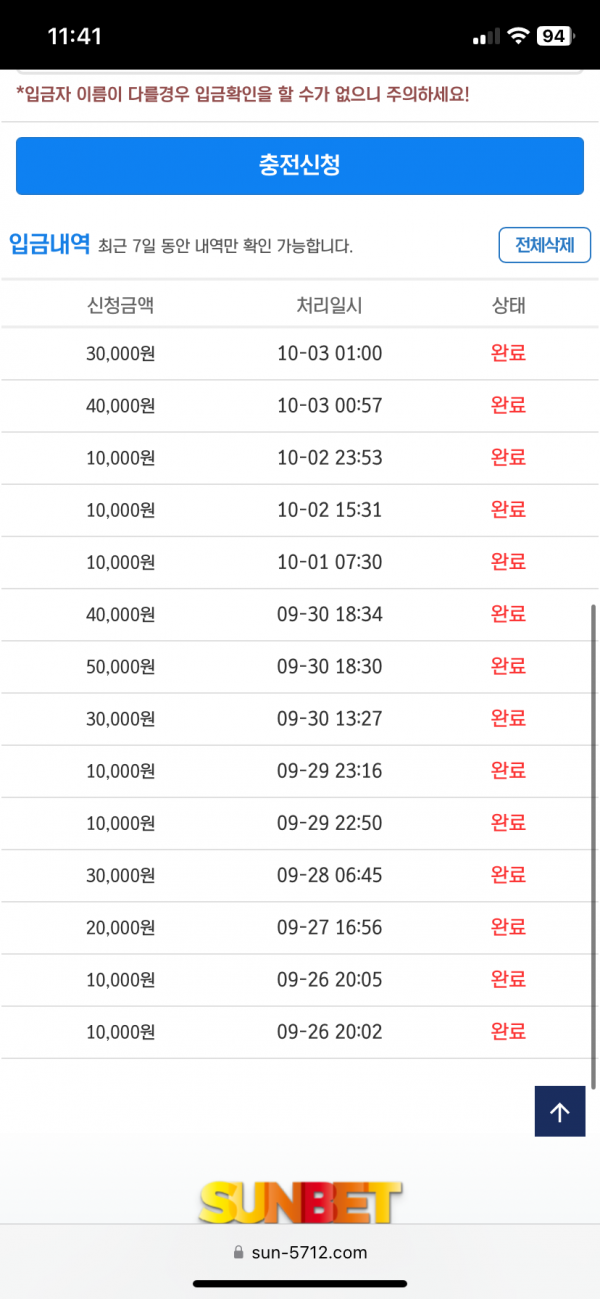The height and width of the screenshot is (1299, 600).
Task: Delete all deposit history with 전체삭제
Action: tap(545, 245)
